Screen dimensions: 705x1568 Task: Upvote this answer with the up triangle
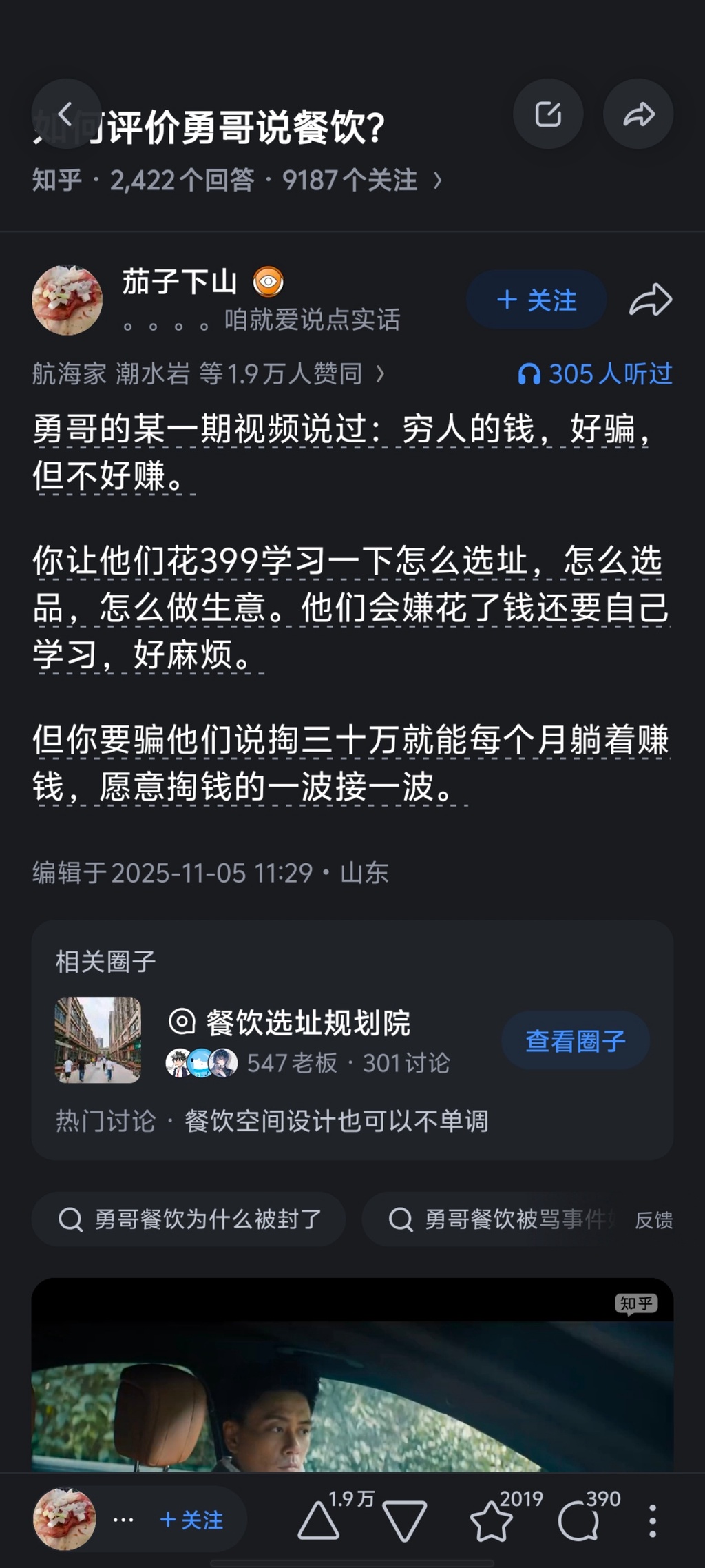click(x=319, y=1520)
